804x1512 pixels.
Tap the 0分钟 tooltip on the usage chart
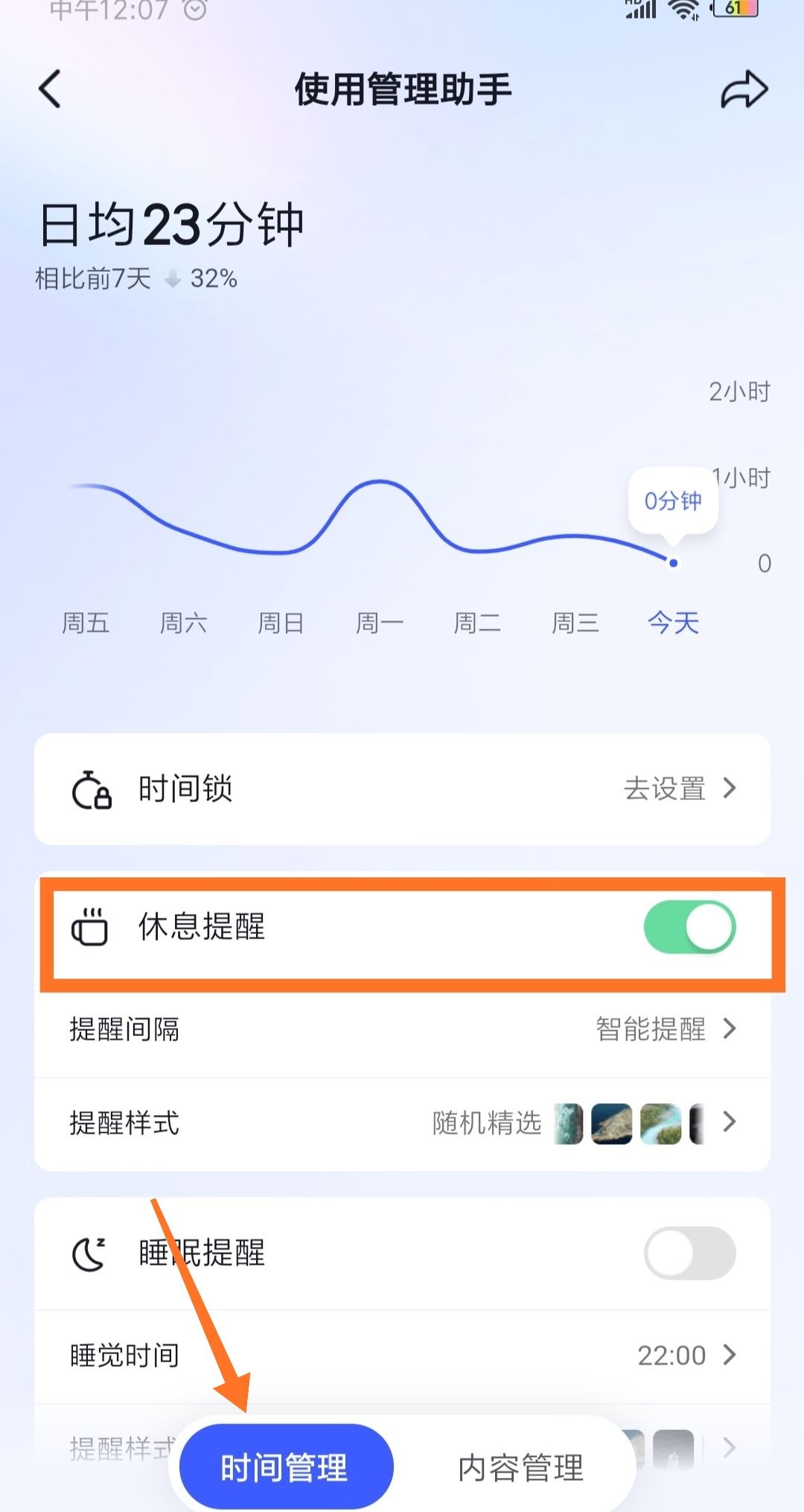click(x=672, y=501)
